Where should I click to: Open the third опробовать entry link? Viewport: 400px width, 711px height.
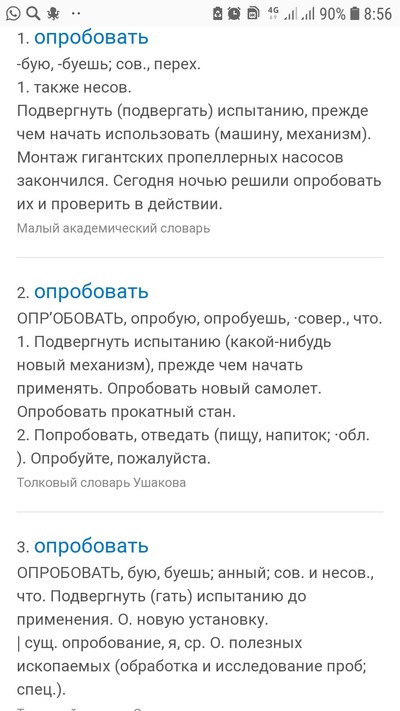[91, 546]
